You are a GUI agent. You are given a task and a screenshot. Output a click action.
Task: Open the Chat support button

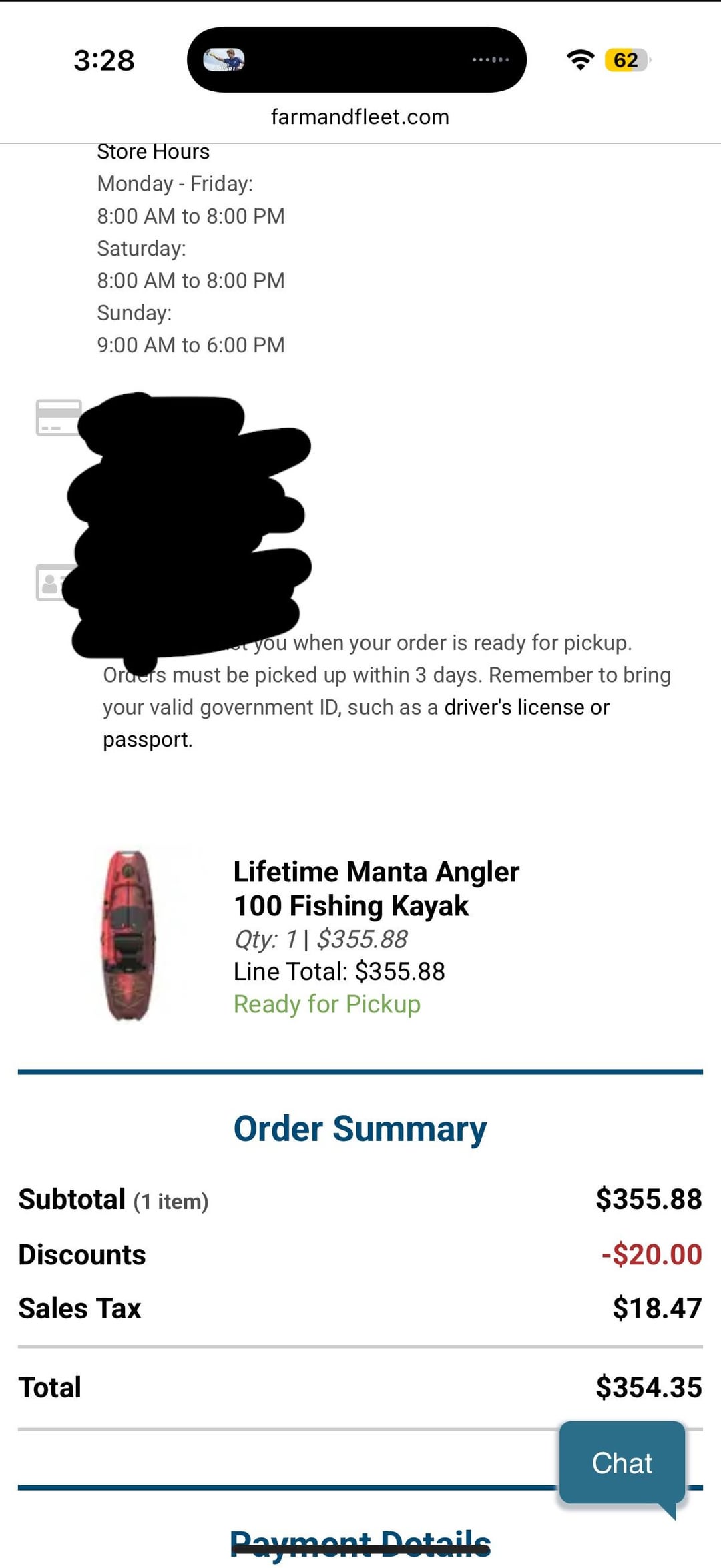pos(622,1463)
